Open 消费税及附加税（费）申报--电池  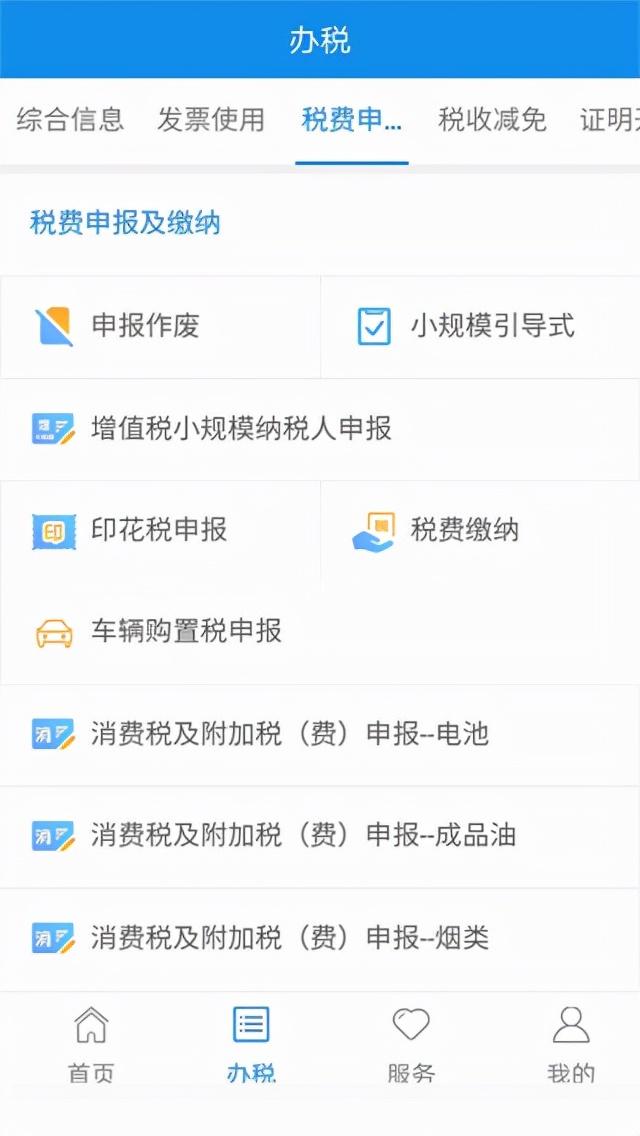coord(289,734)
